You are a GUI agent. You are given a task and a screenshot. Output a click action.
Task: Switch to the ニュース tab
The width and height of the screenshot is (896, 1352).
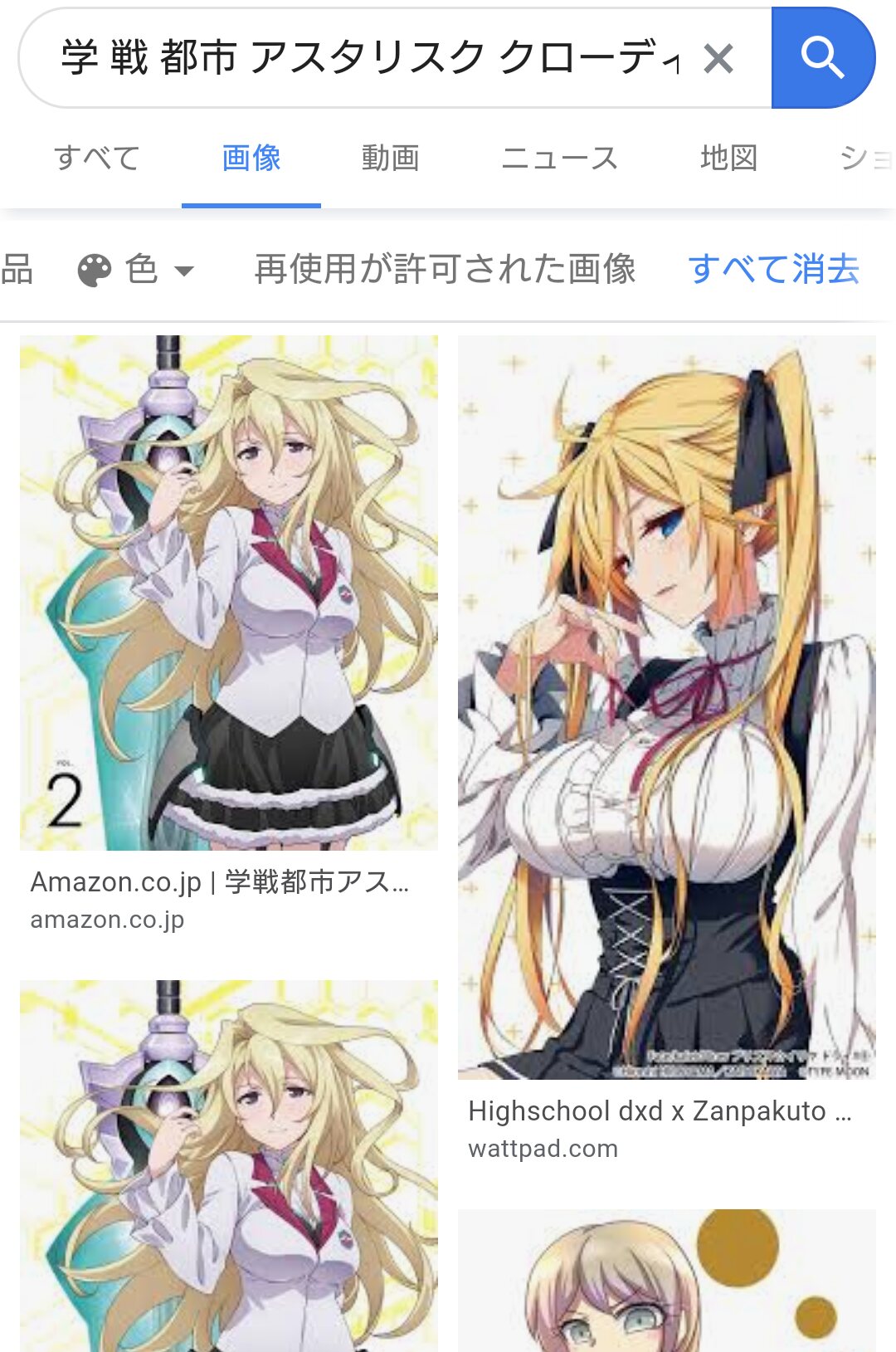click(560, 158)
